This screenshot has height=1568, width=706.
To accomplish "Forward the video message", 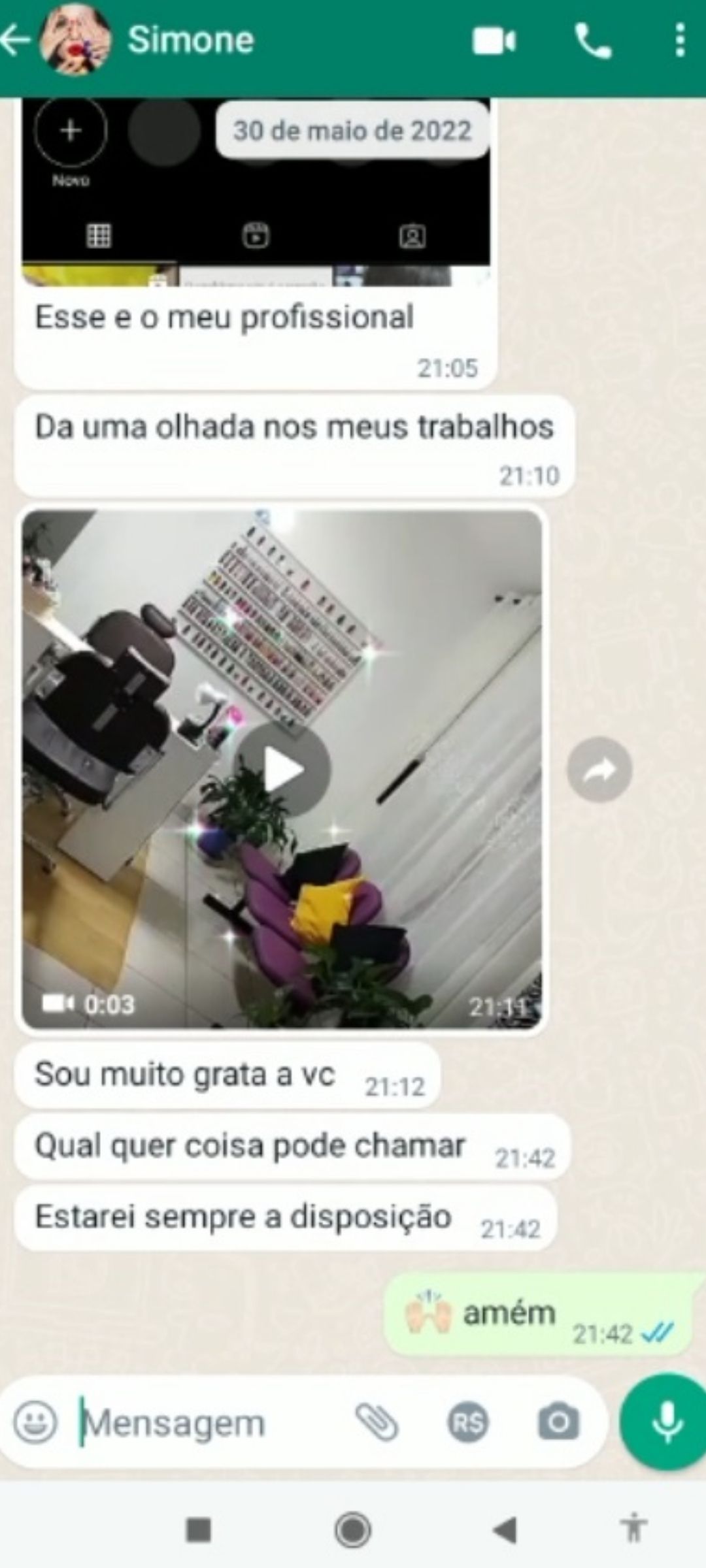I will (599, 770).
